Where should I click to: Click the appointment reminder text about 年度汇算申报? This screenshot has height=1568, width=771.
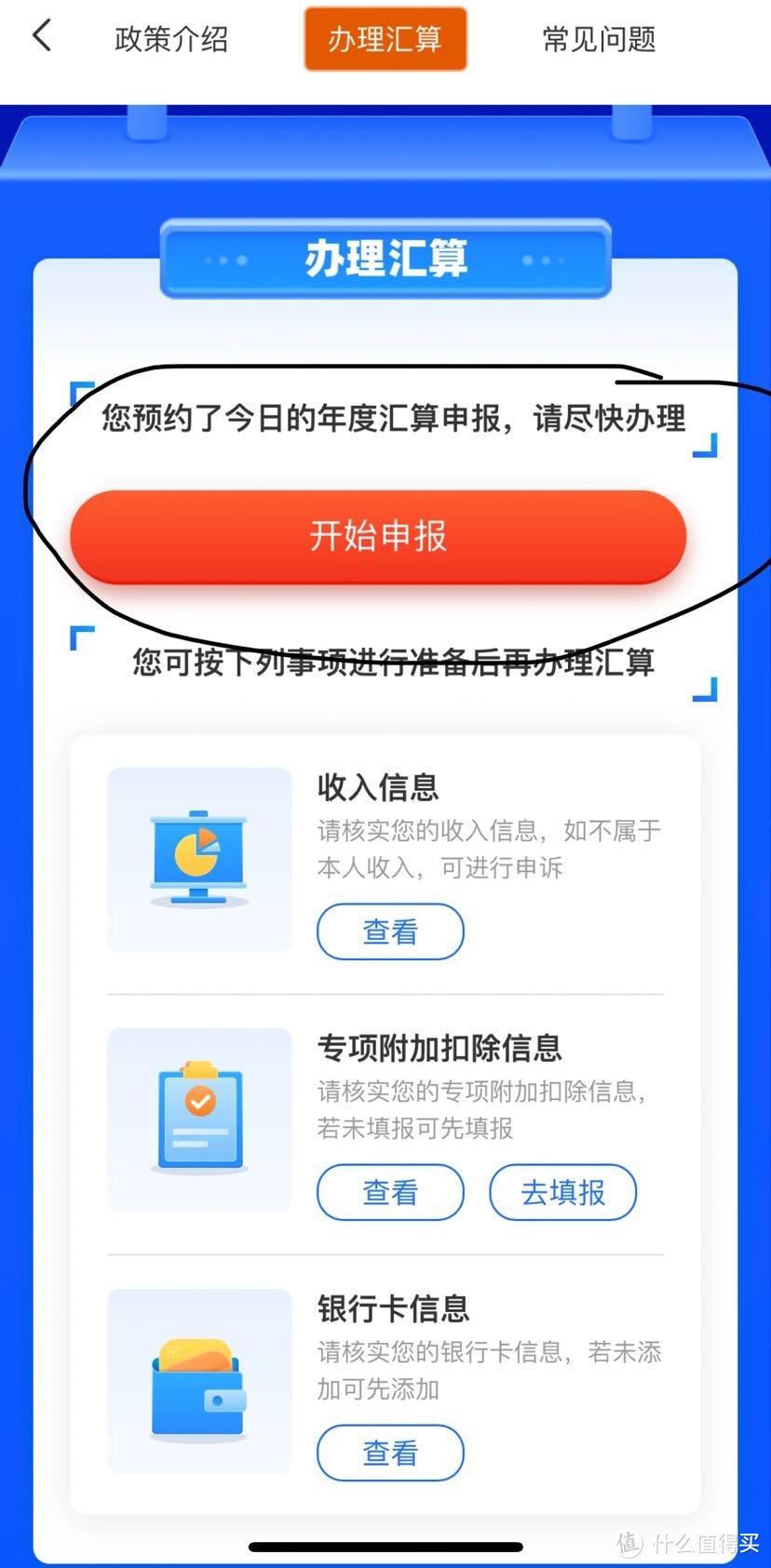[x=391, y=419]
